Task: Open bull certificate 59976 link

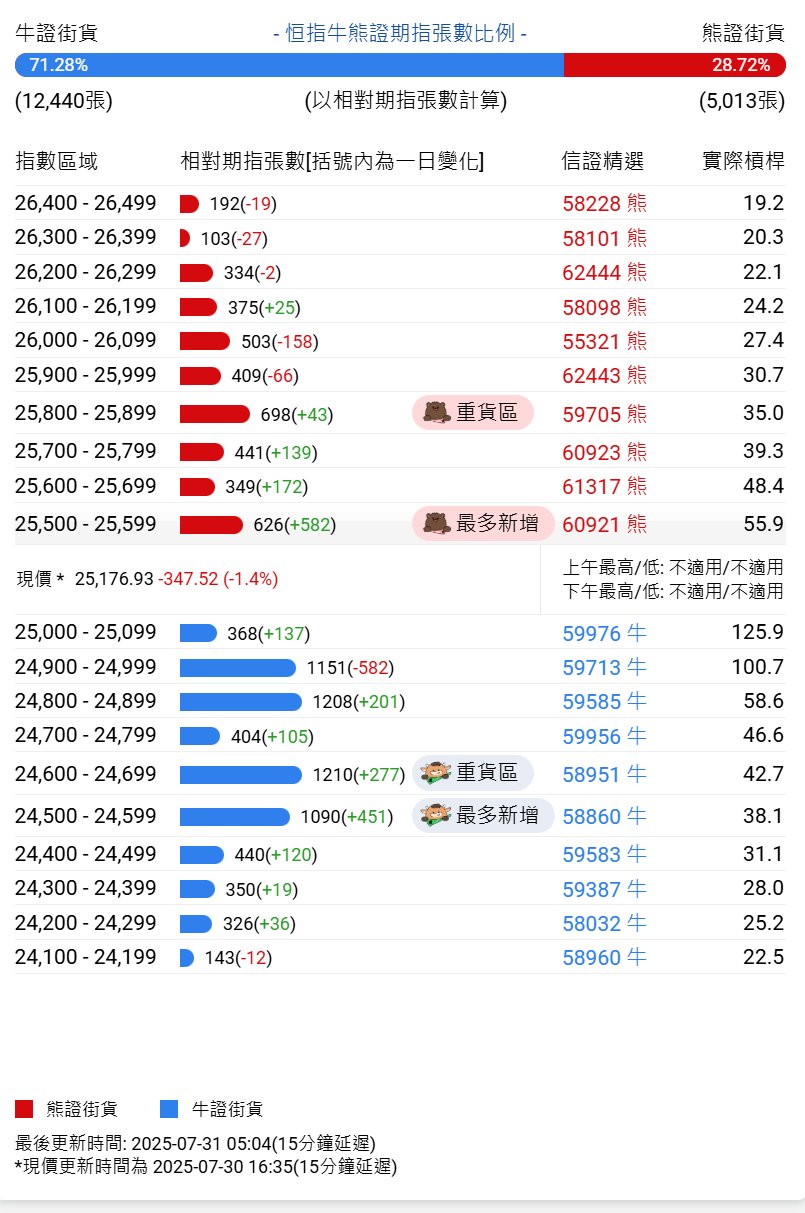Action: coord(604,633)
